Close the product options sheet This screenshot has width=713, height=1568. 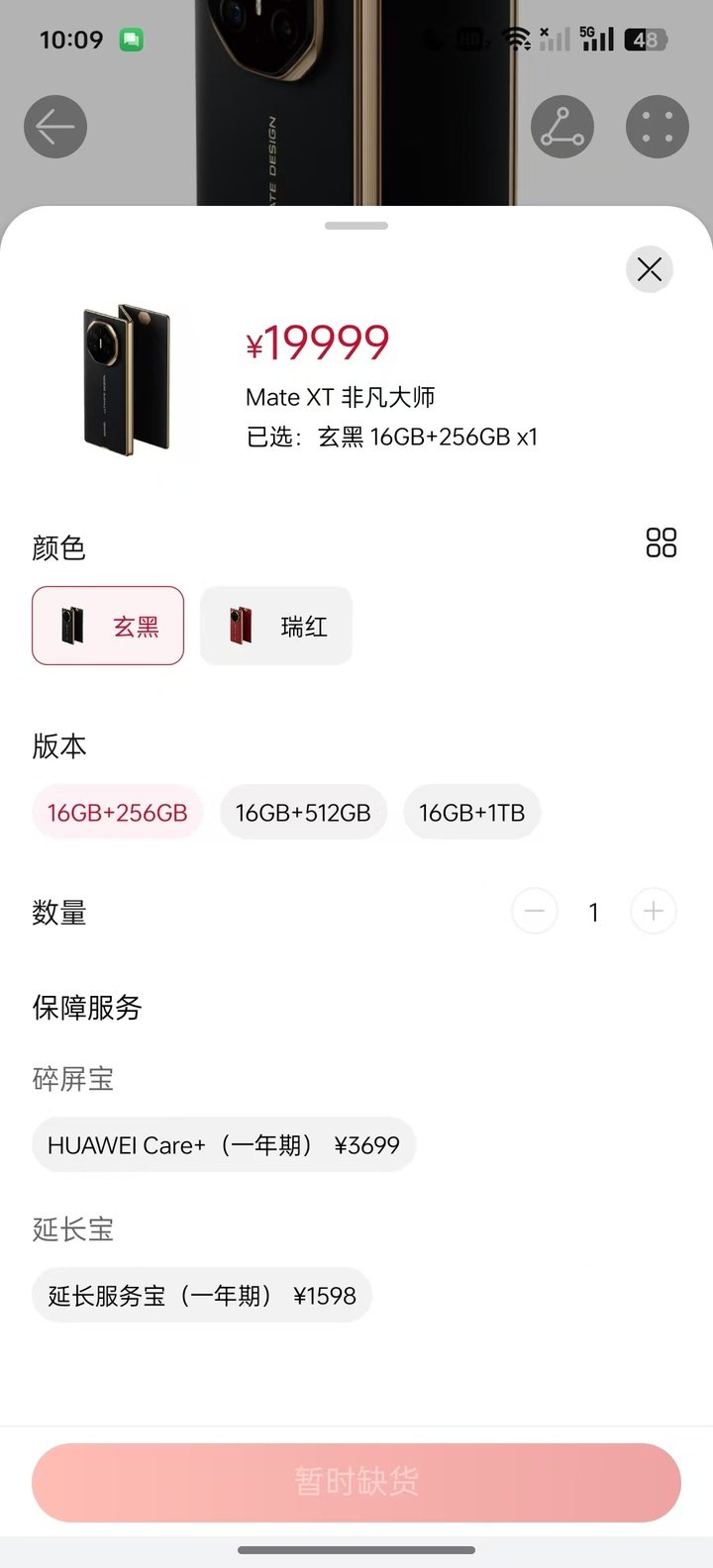click(x=650, y=269)
